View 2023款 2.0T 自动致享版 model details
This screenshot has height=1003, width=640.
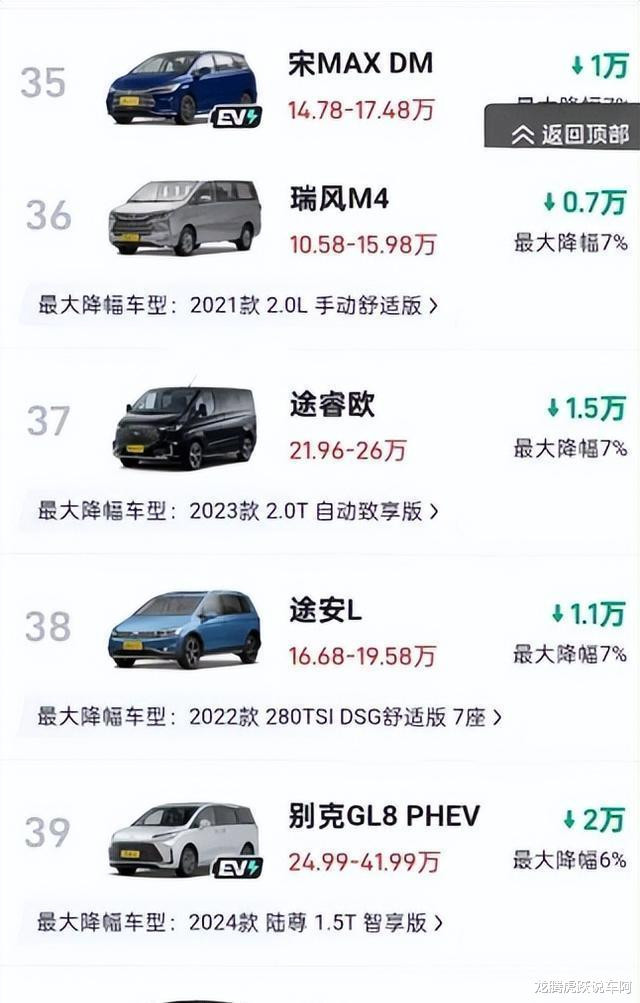click(238, 511)
